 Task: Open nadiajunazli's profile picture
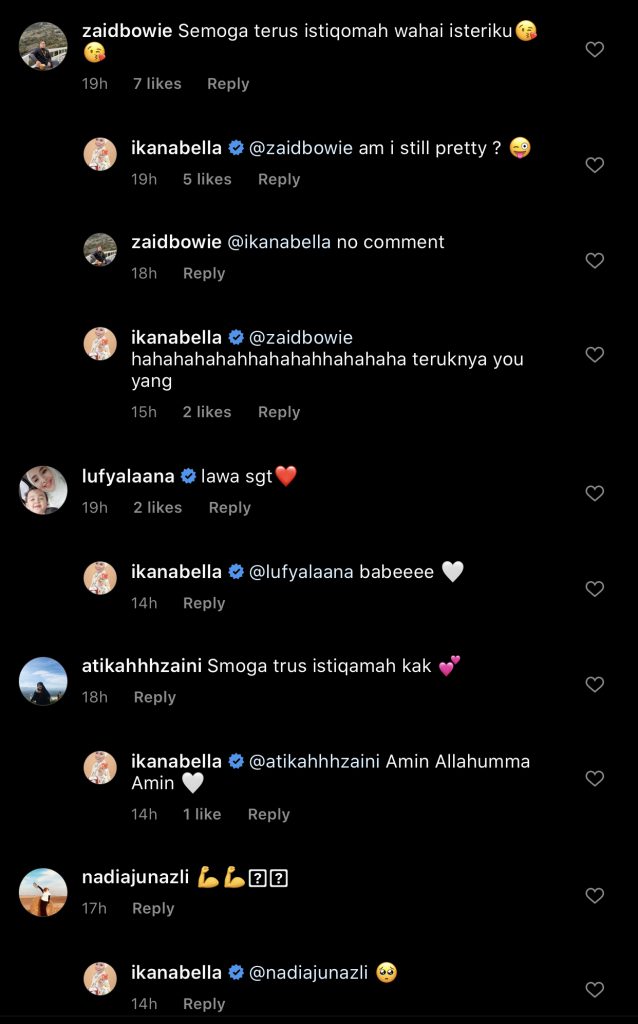tap(43, 892)
